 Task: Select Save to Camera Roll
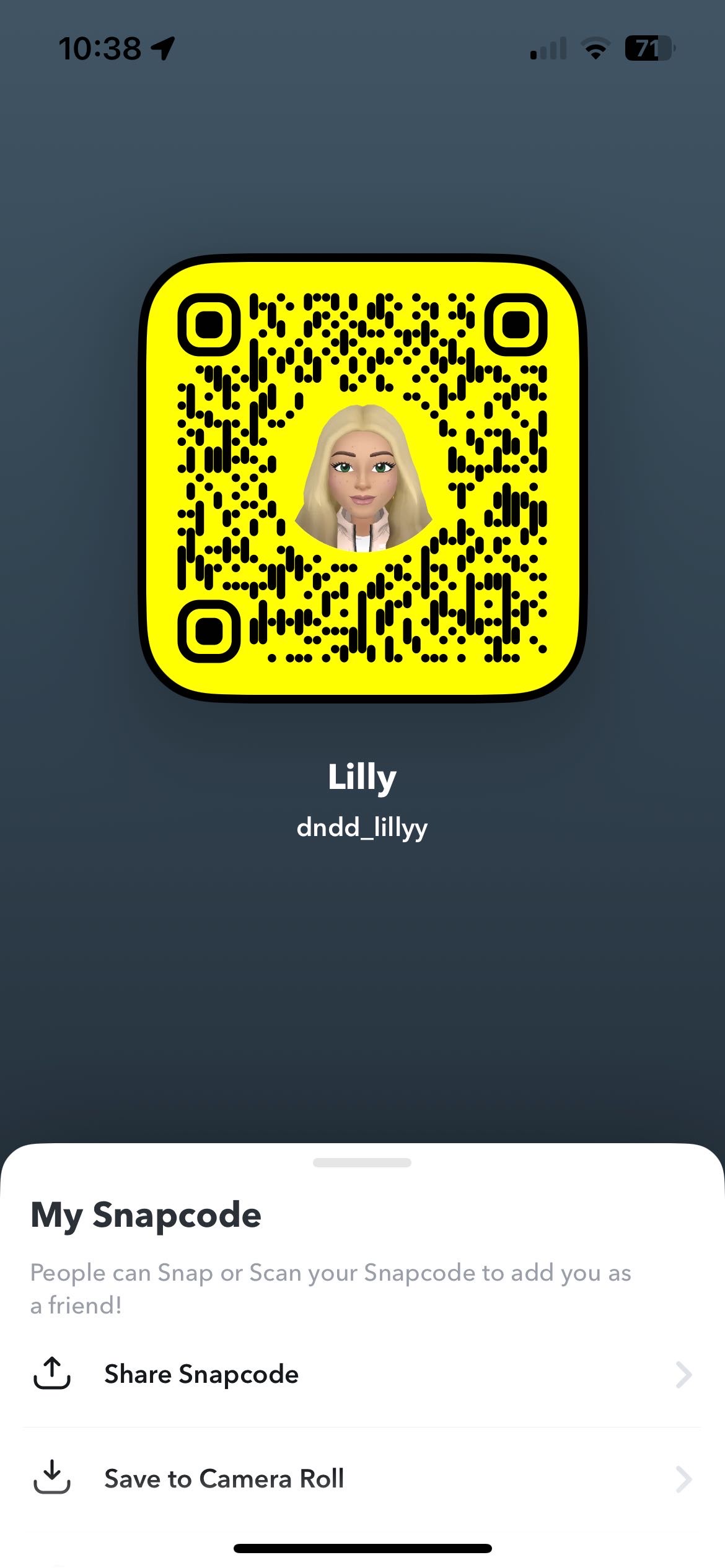click(362, 1479)
